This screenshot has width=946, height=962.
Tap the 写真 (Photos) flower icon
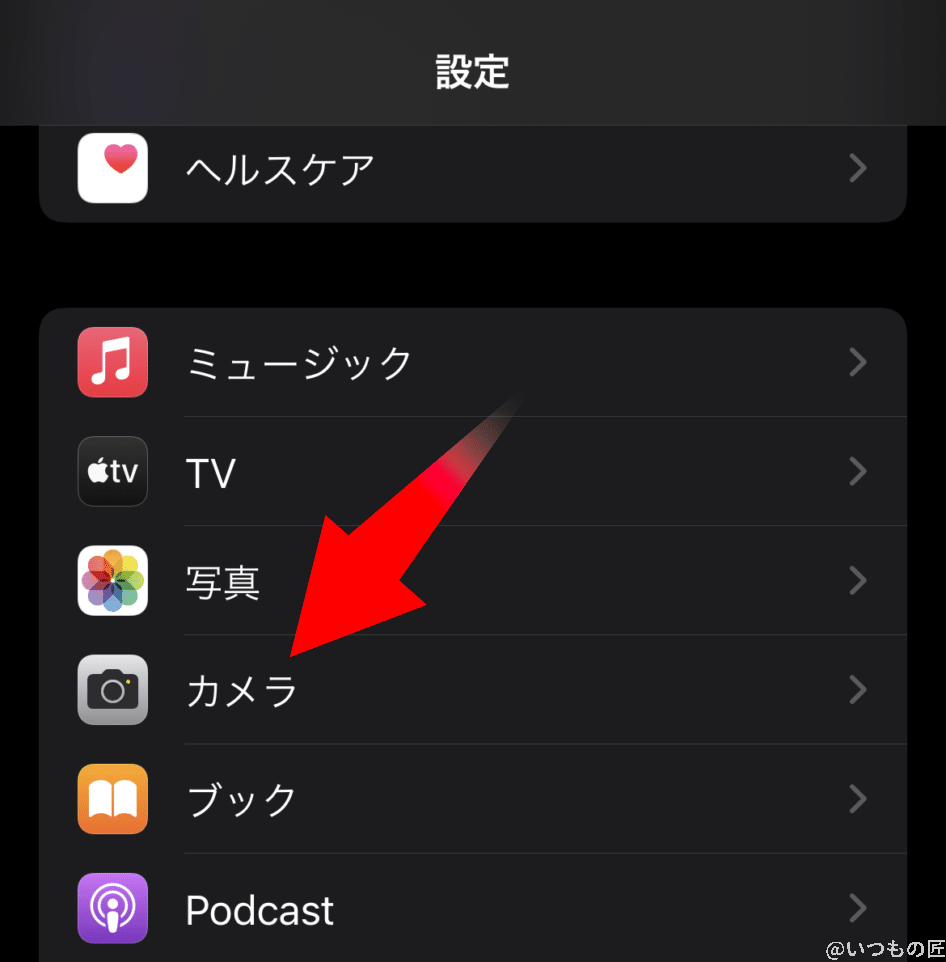tap(112, 580)
